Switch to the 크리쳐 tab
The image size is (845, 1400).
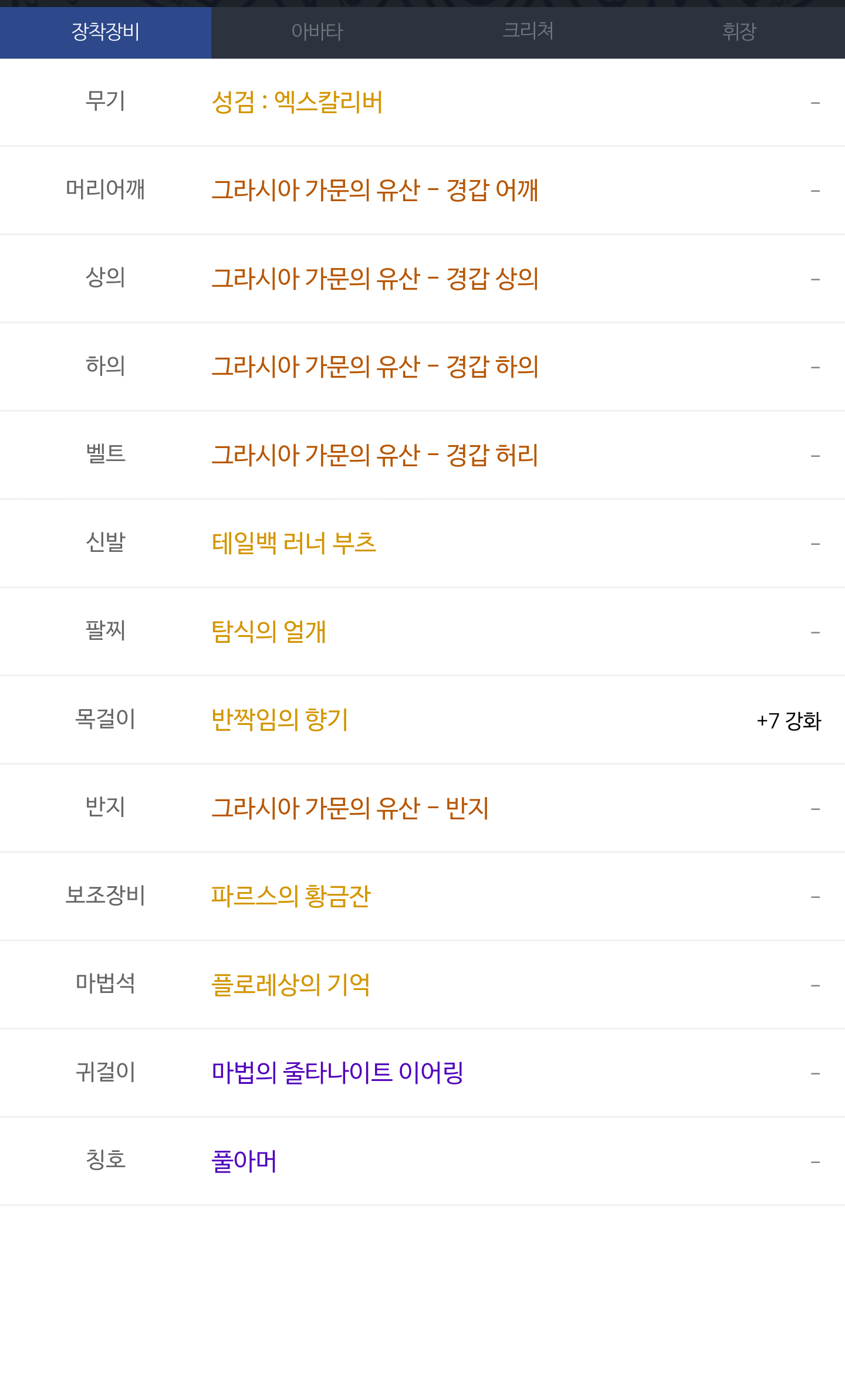[528, 32]
